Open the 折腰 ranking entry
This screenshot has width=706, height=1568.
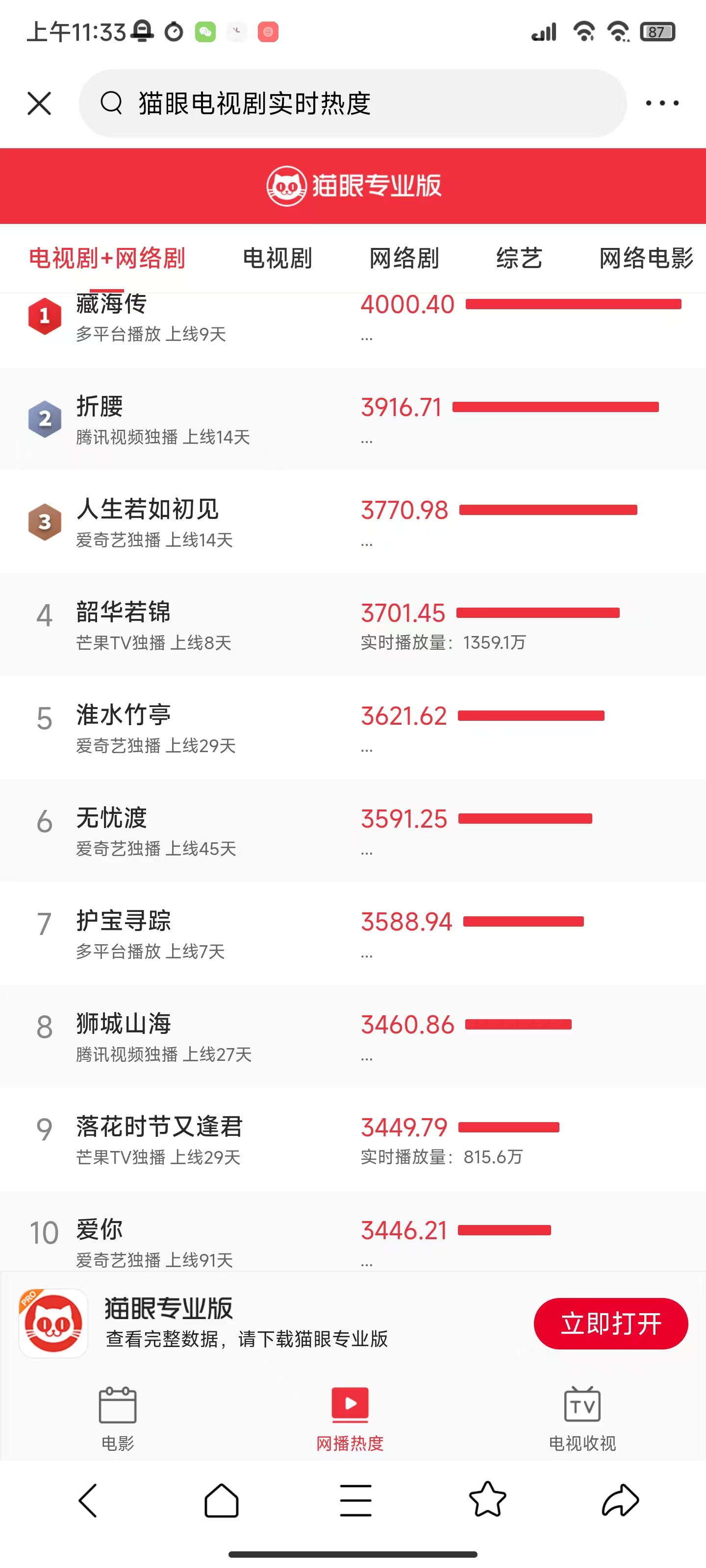(x=353, y=419)
